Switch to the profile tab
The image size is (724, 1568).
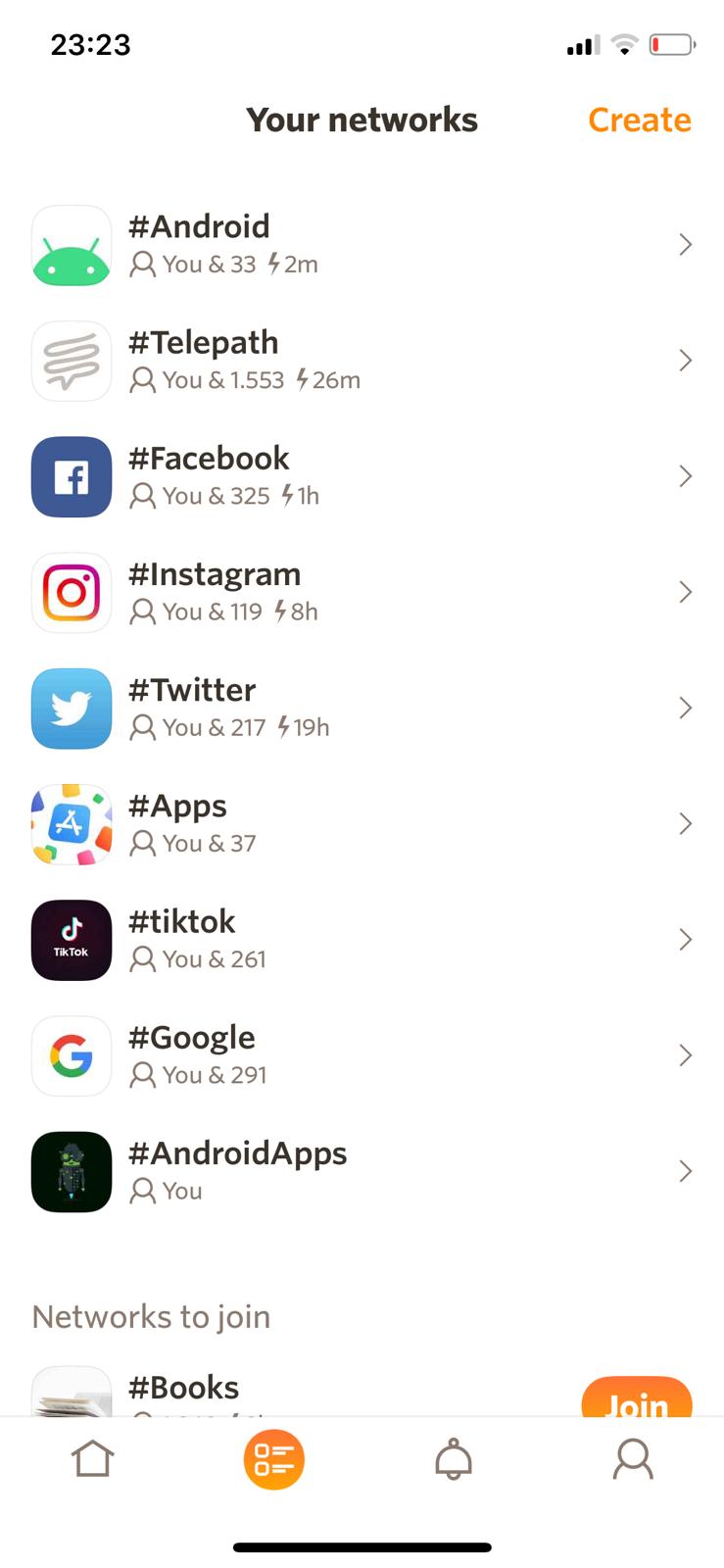(633, 1459)
